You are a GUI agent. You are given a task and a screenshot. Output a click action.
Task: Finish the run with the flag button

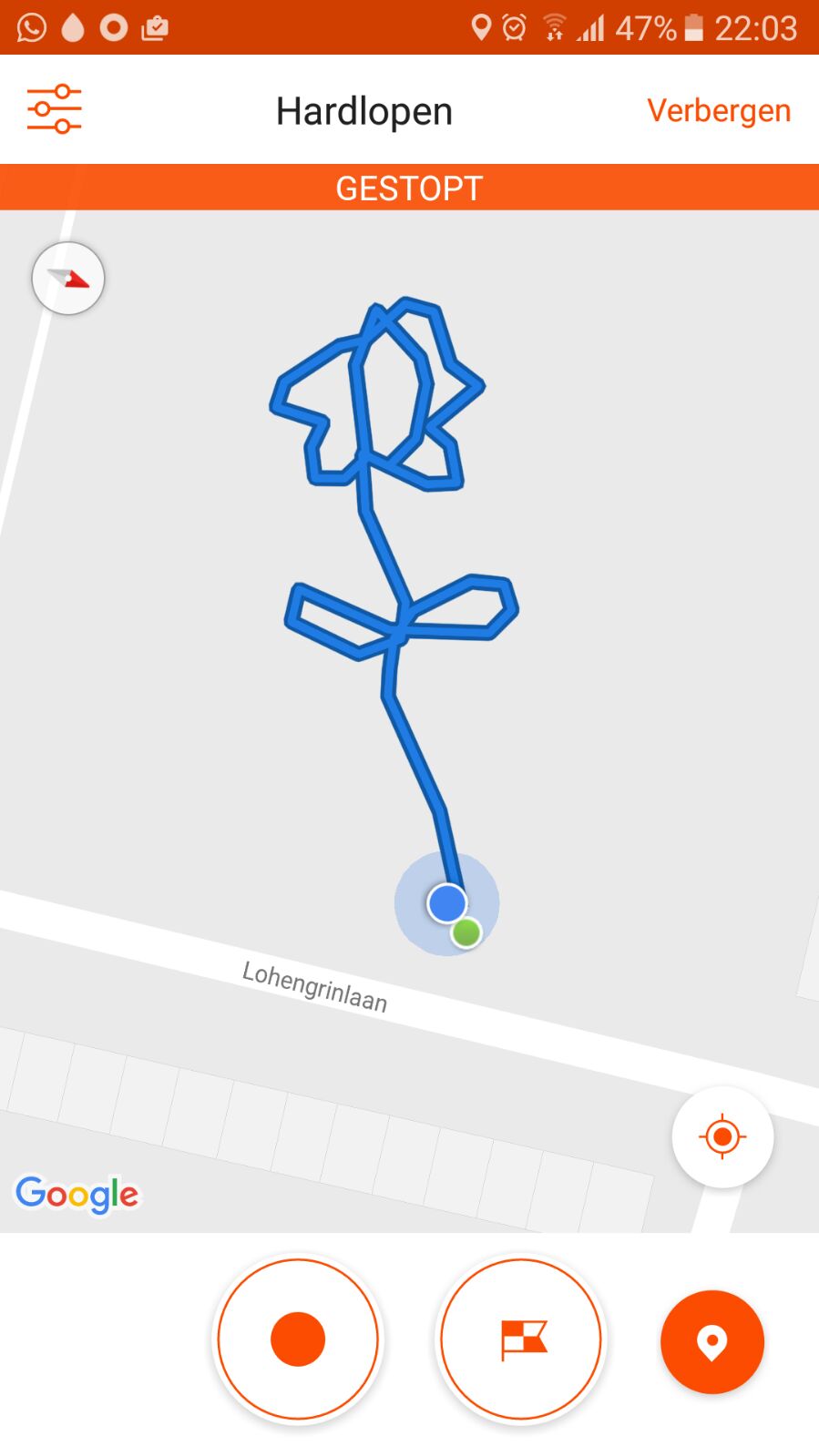tap(521, 1339)
